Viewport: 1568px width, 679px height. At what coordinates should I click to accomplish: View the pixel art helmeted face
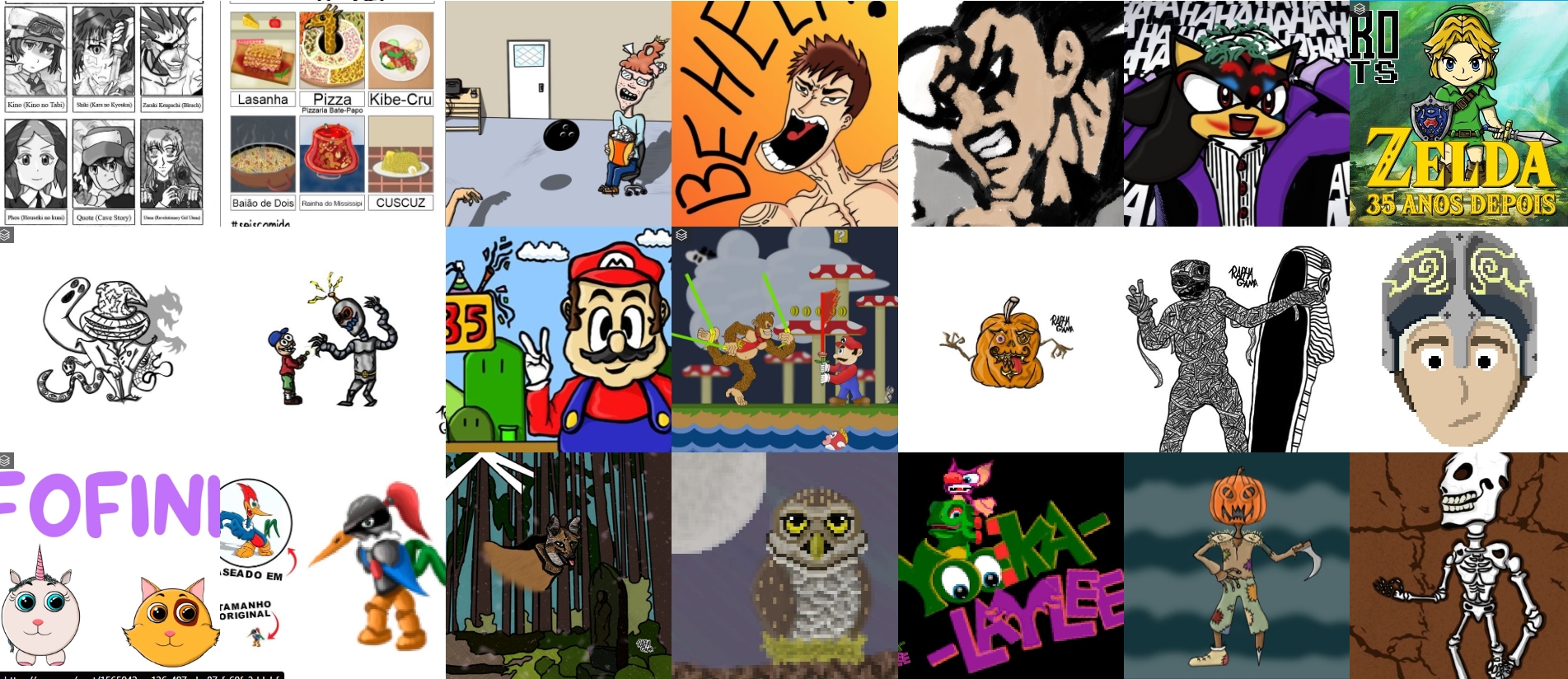[1458, 339]
